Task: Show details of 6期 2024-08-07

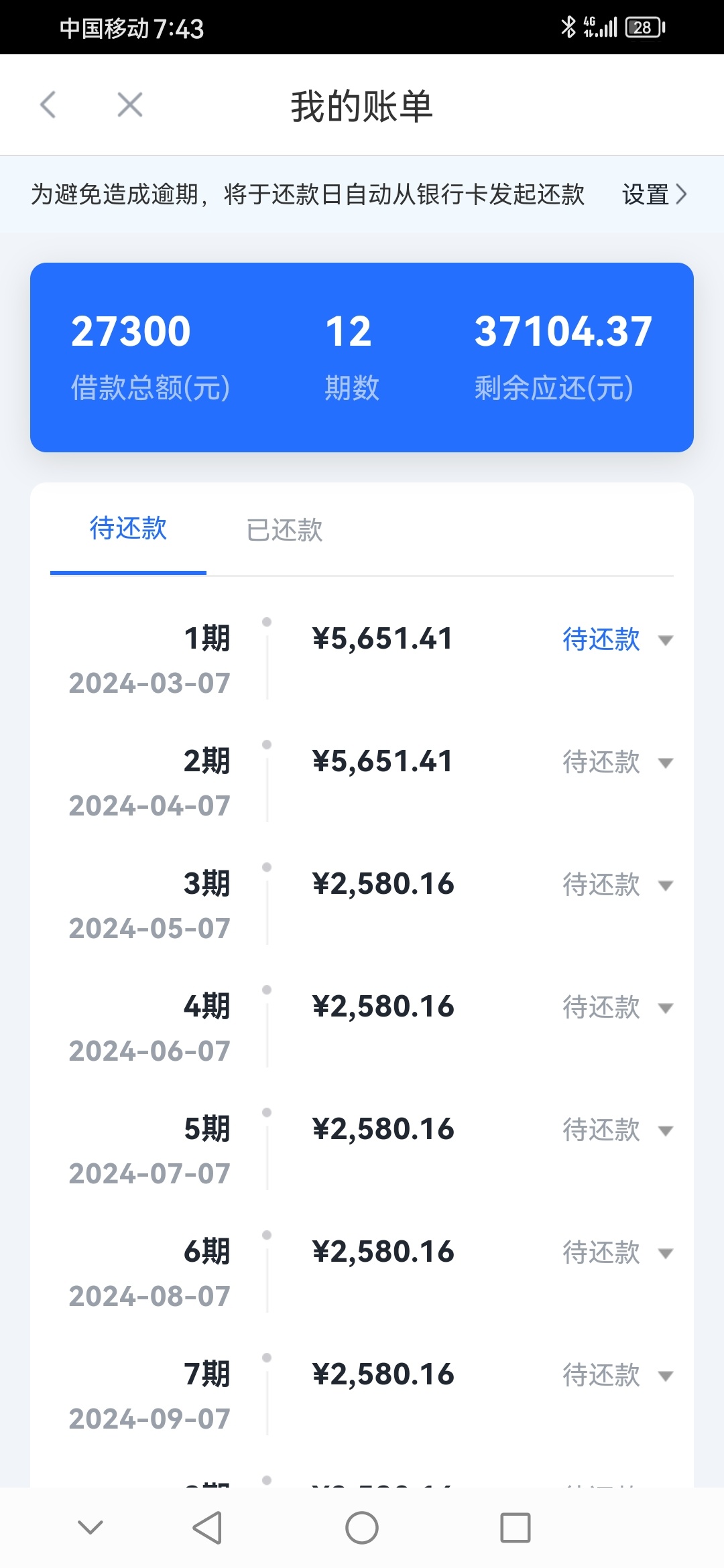Action: (x=666, y=1253)
